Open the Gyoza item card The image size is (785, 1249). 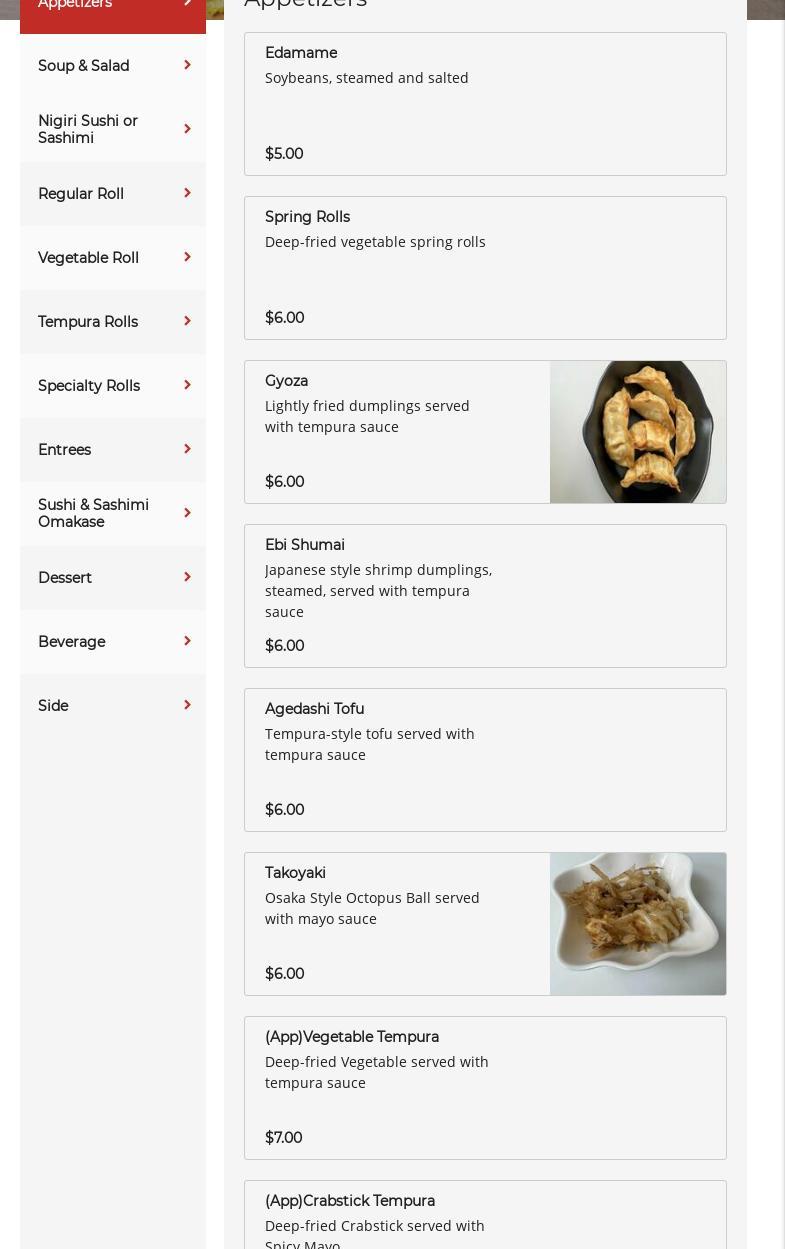click(485, 432)
